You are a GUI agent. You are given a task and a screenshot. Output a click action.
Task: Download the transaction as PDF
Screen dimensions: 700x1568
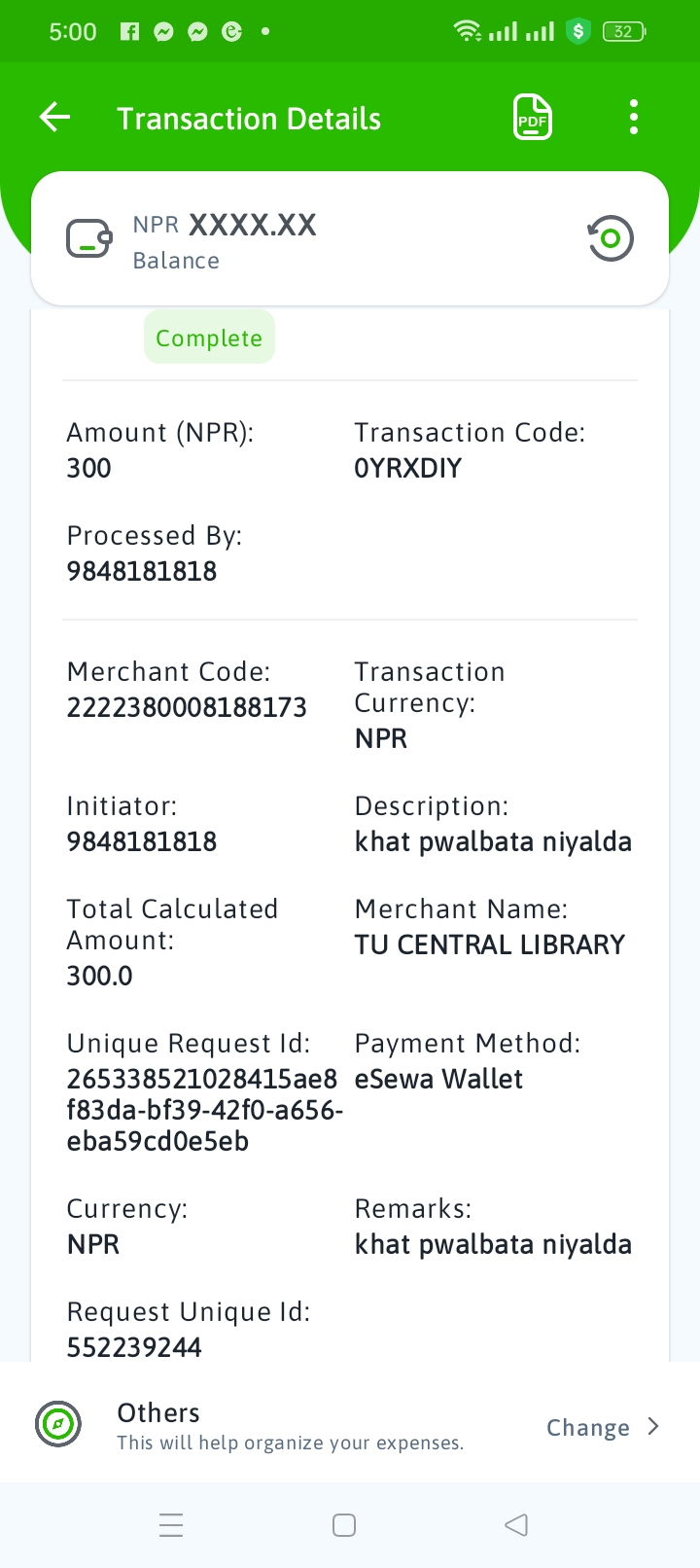[x=532, y=118]
